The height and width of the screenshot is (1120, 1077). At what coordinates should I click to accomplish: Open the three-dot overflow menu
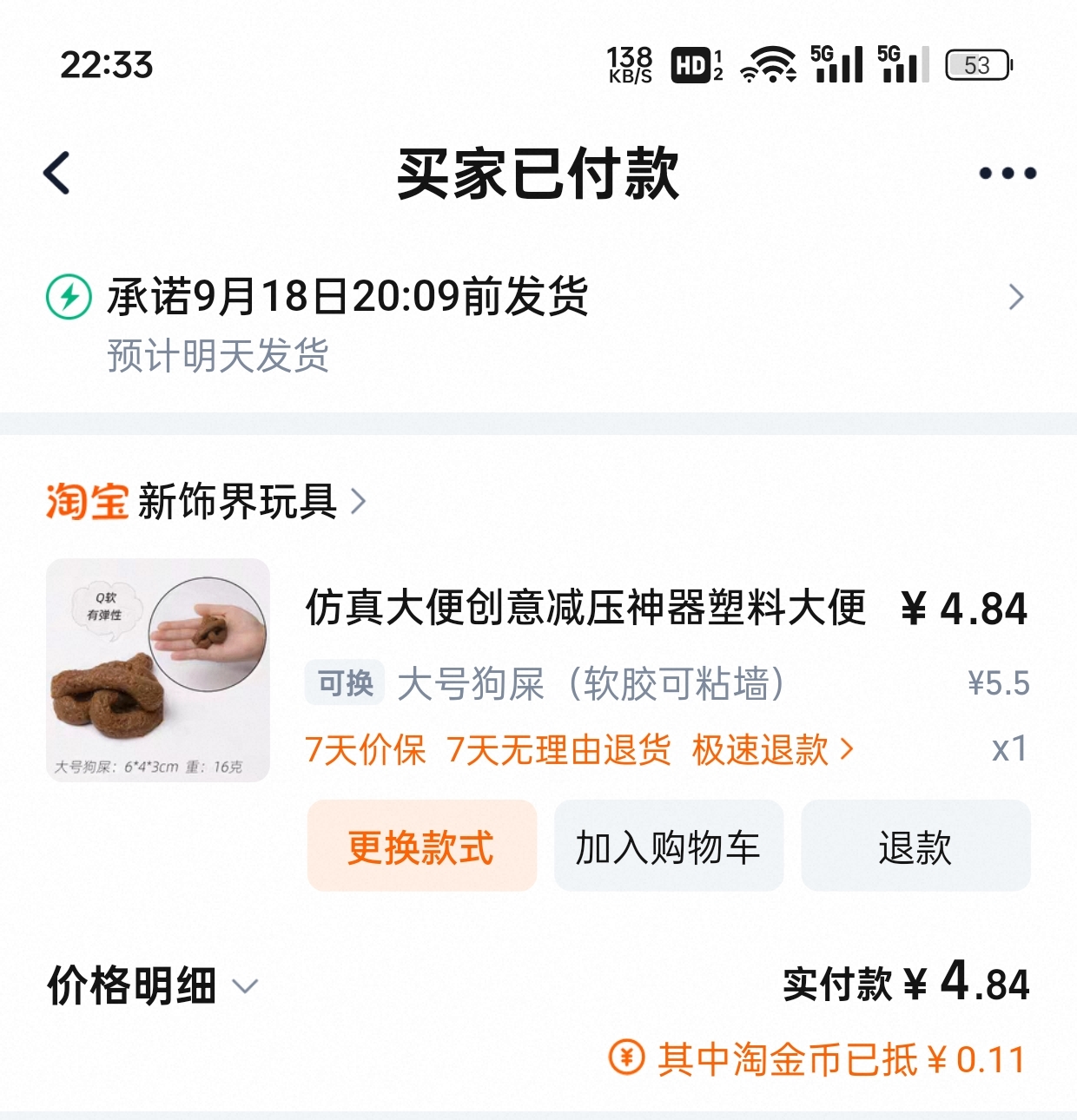pyautogui.click(x=1007, y=173)
